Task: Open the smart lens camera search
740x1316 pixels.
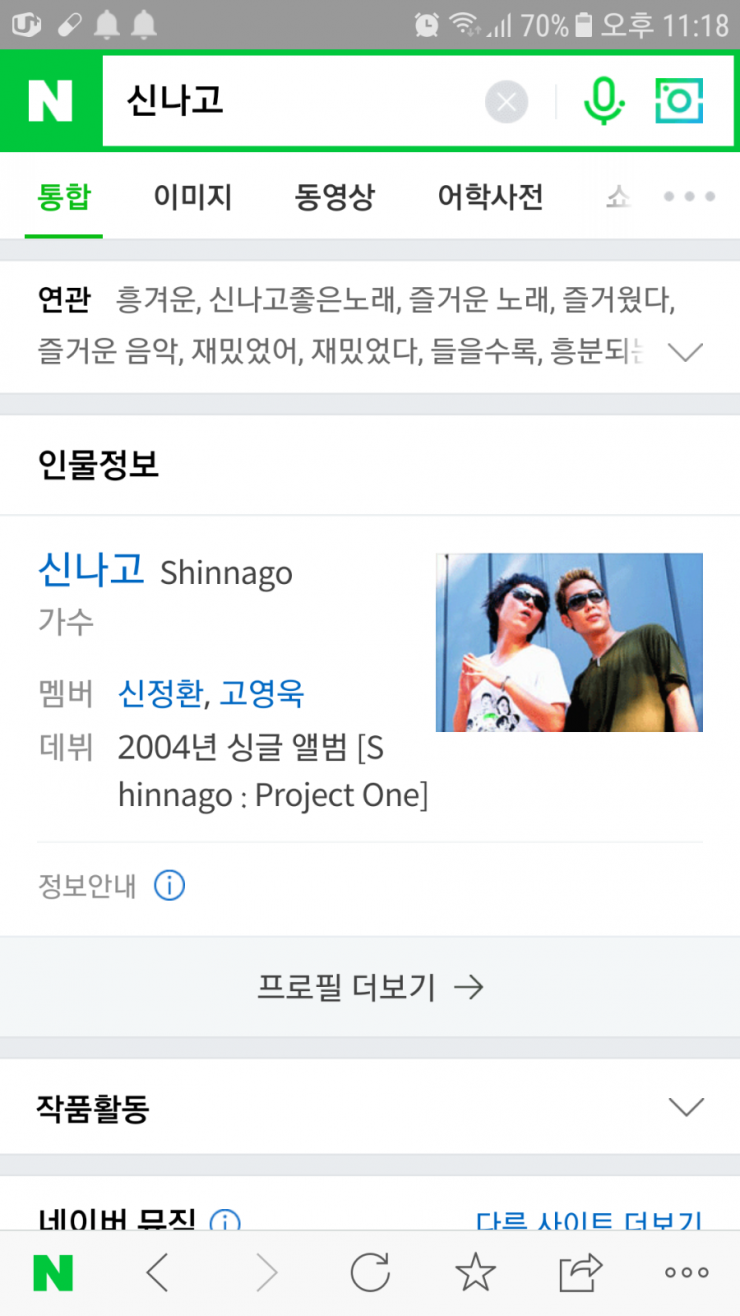Action: [x=679, y=101]
